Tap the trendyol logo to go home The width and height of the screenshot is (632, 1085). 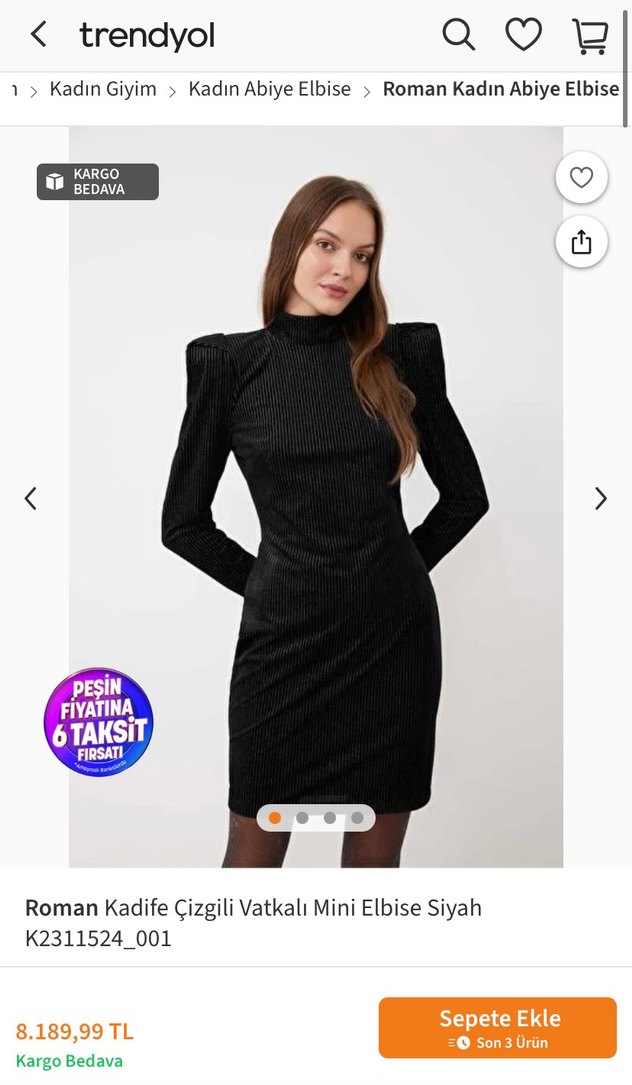(147, 36)
